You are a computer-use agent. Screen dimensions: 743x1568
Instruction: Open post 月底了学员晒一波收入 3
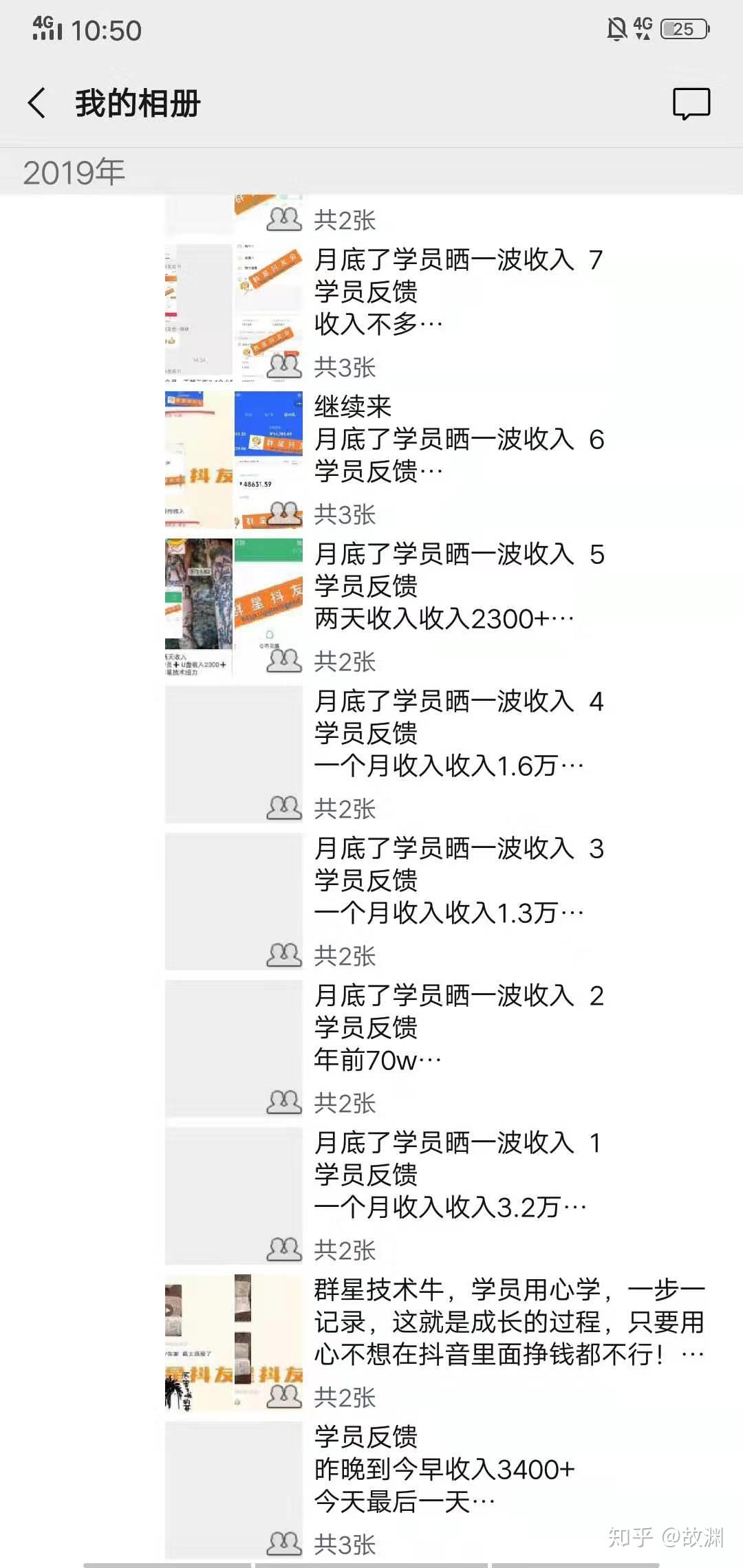457,880
